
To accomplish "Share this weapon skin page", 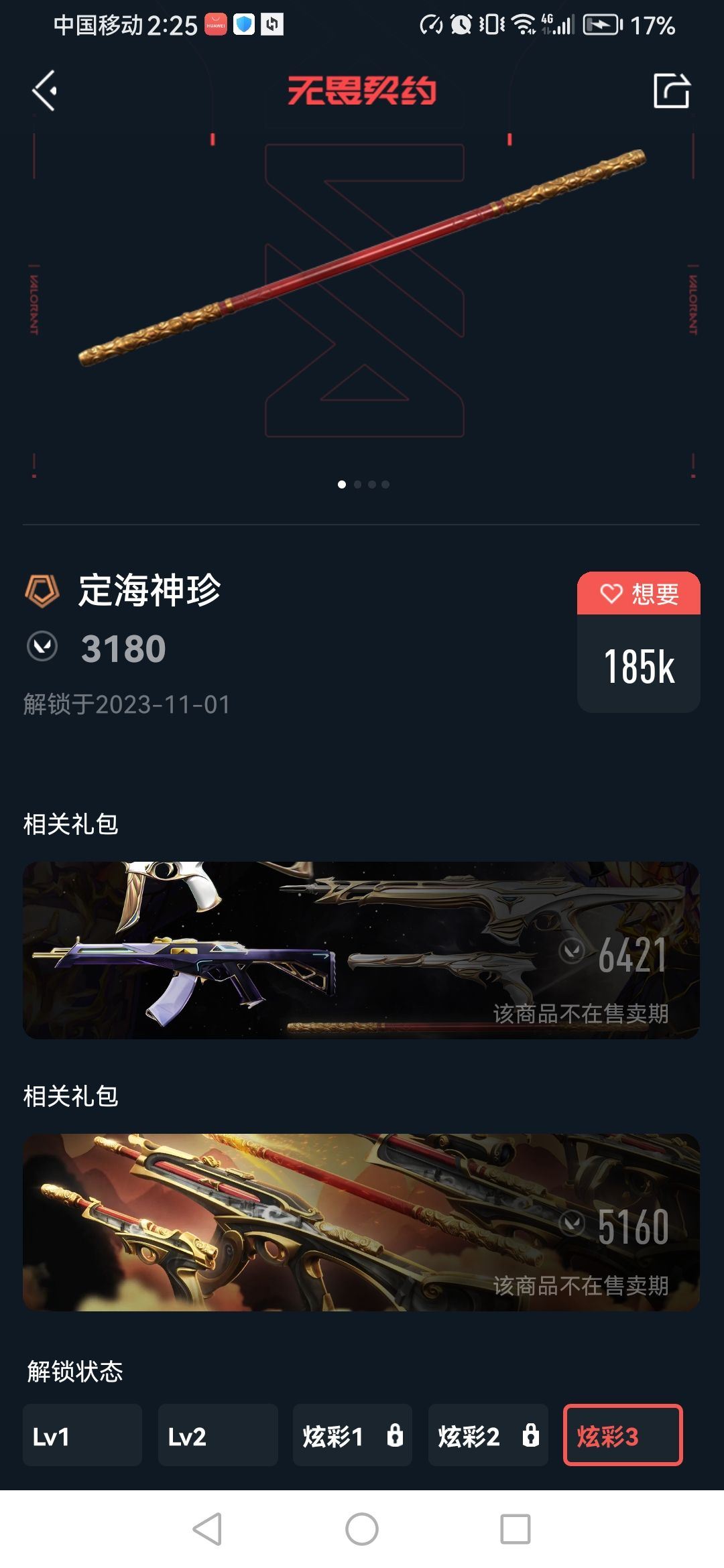I will [671, 90].
